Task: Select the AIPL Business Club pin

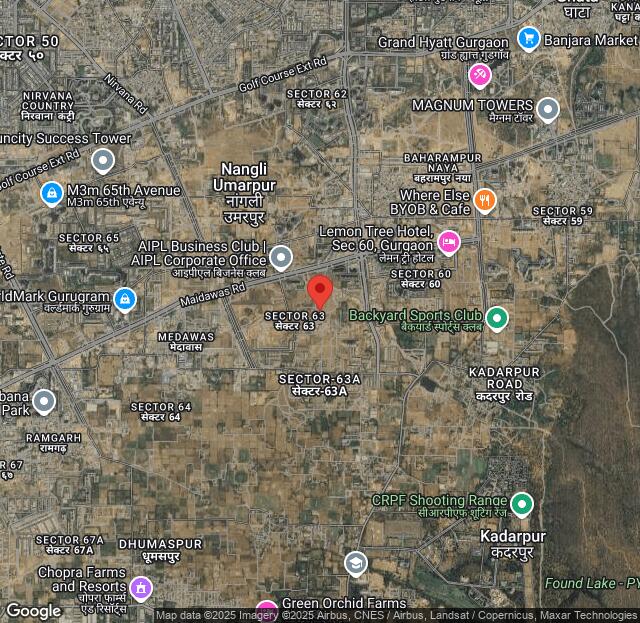Action: pos(281,258)
